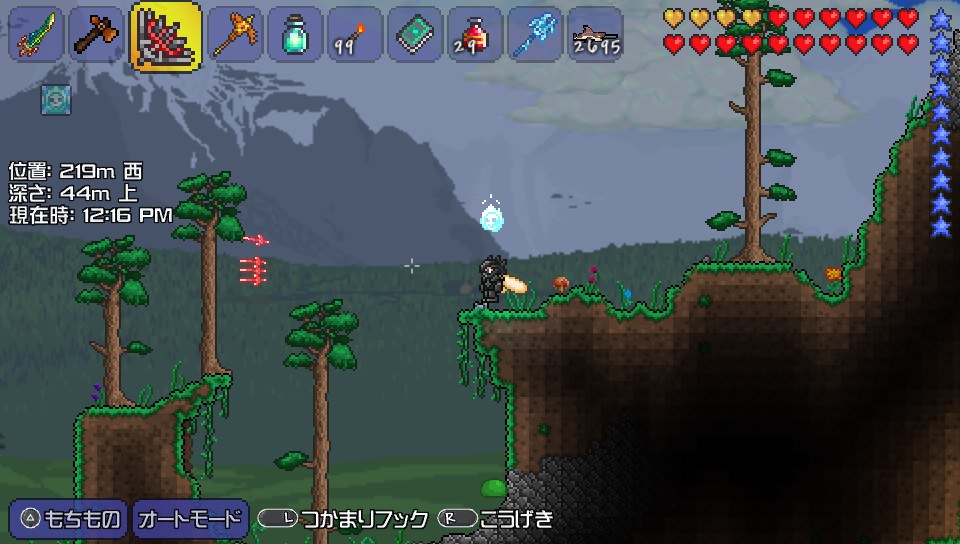Image resolution: width=960 pixels, height=544 pixels.
Task: Select the teal bottle hotbar slot
Action: coord(296,35)
